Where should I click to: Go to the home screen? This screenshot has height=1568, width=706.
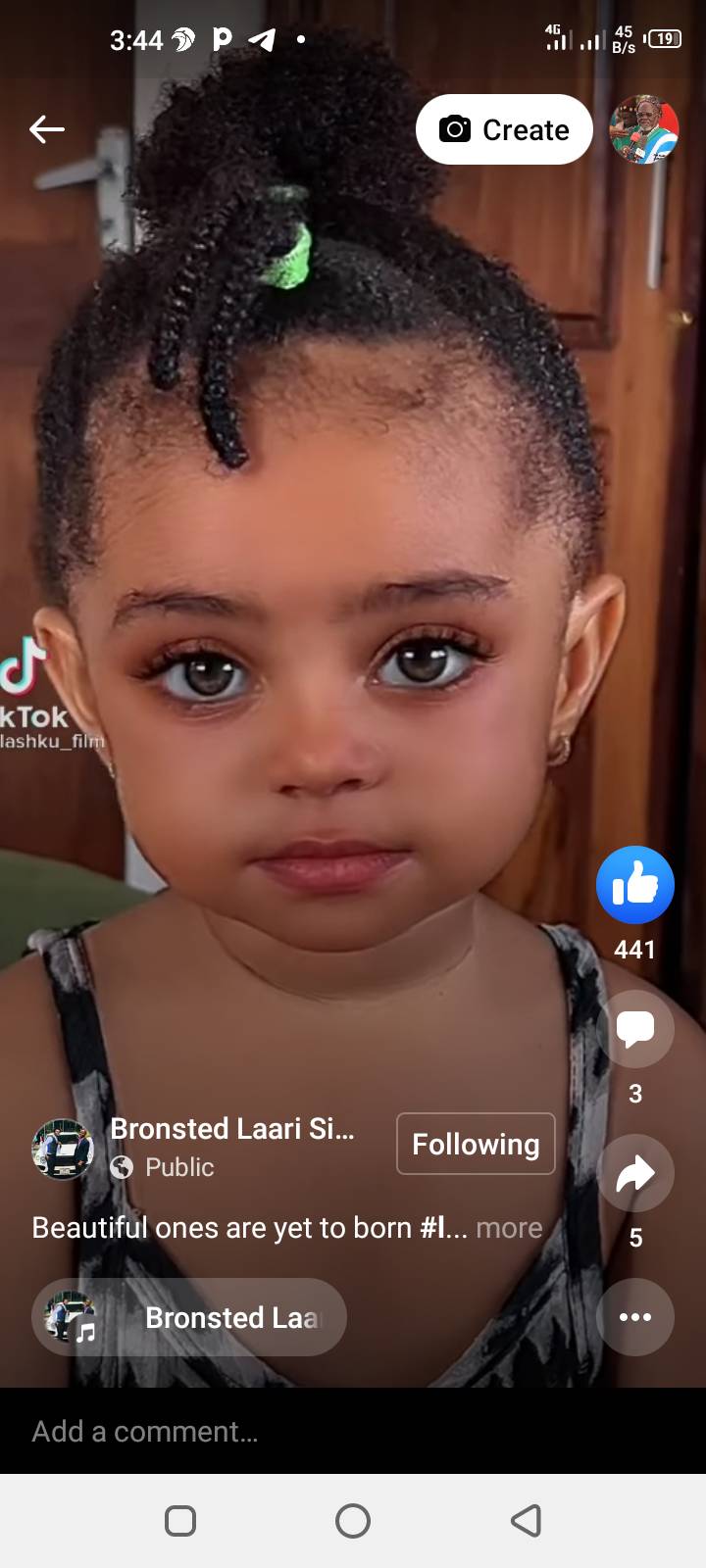[x=353, y=1521]
